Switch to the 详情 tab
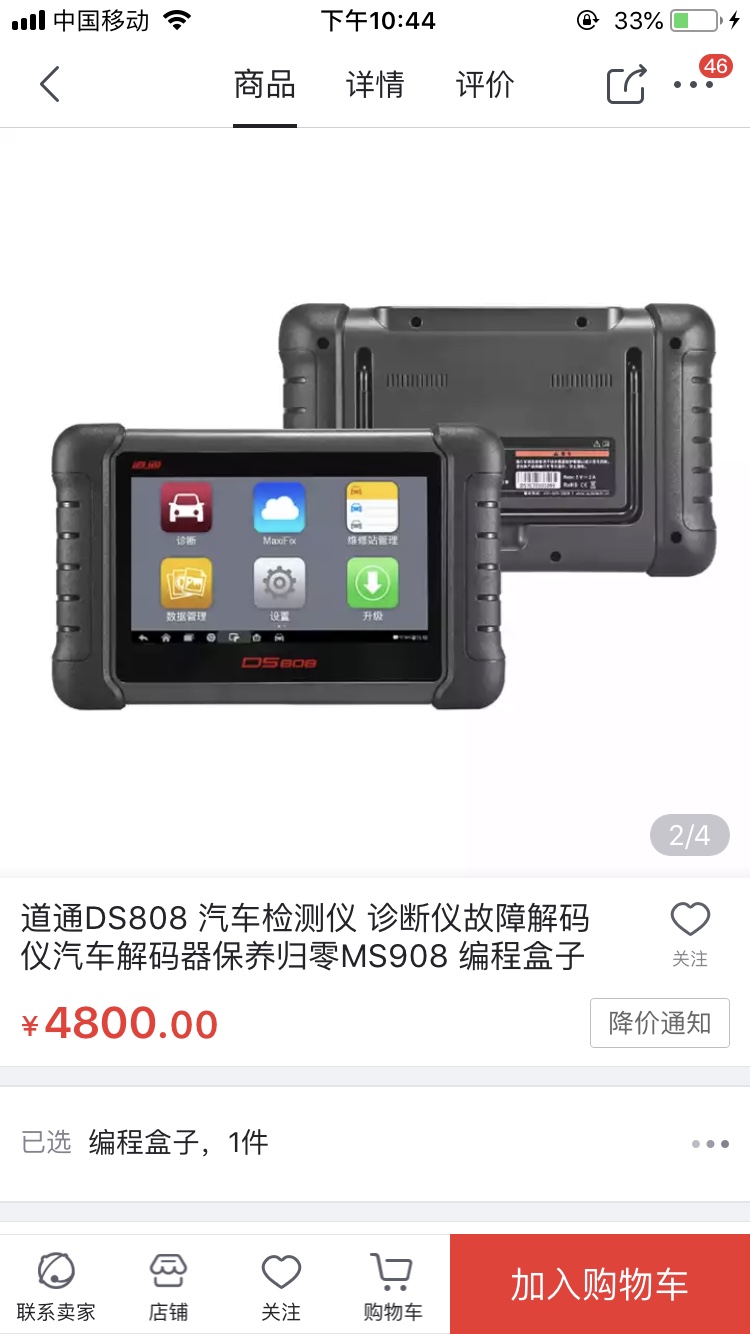 click(375, 85)
